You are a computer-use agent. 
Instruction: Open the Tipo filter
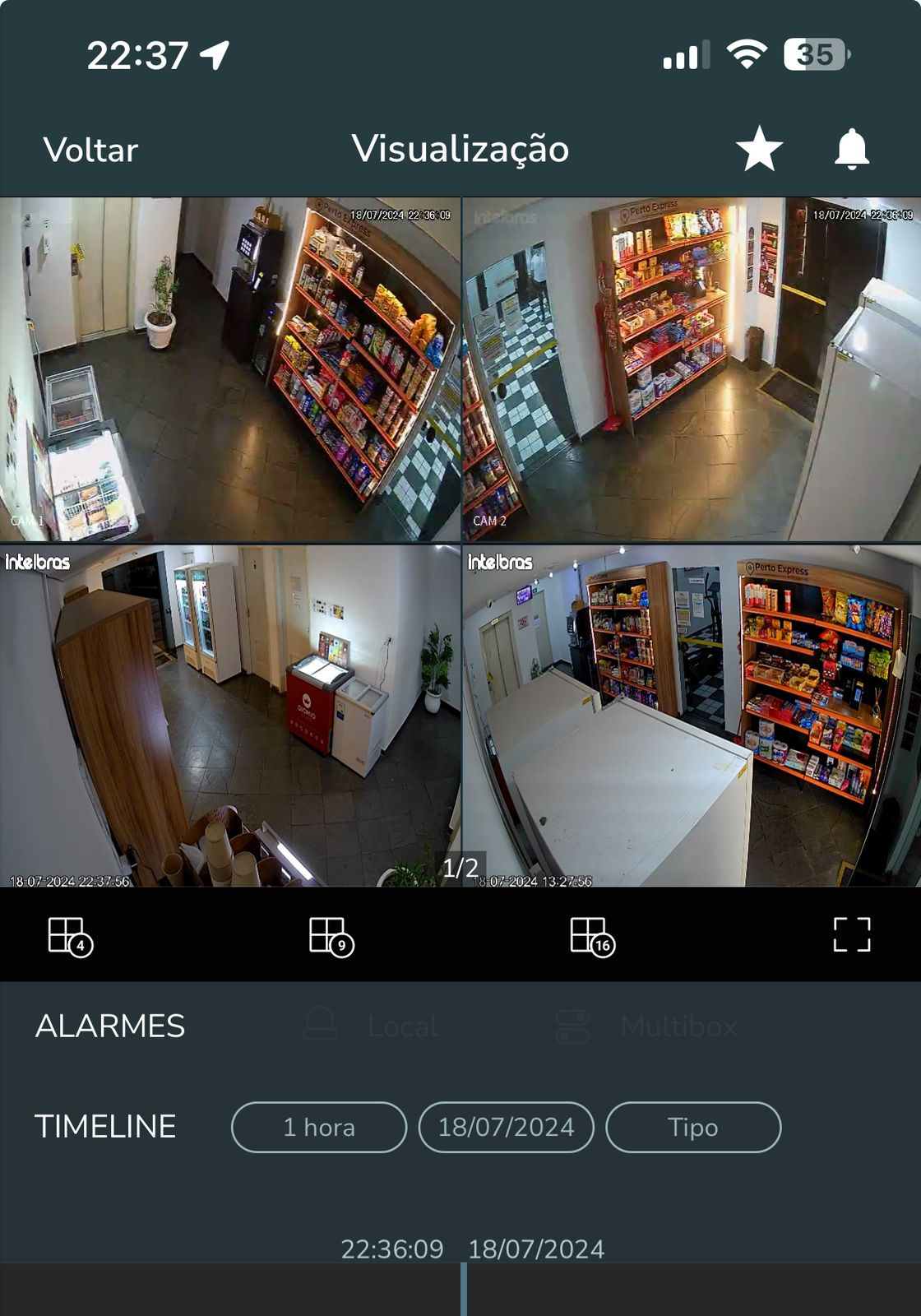(x=693, y=1127)
